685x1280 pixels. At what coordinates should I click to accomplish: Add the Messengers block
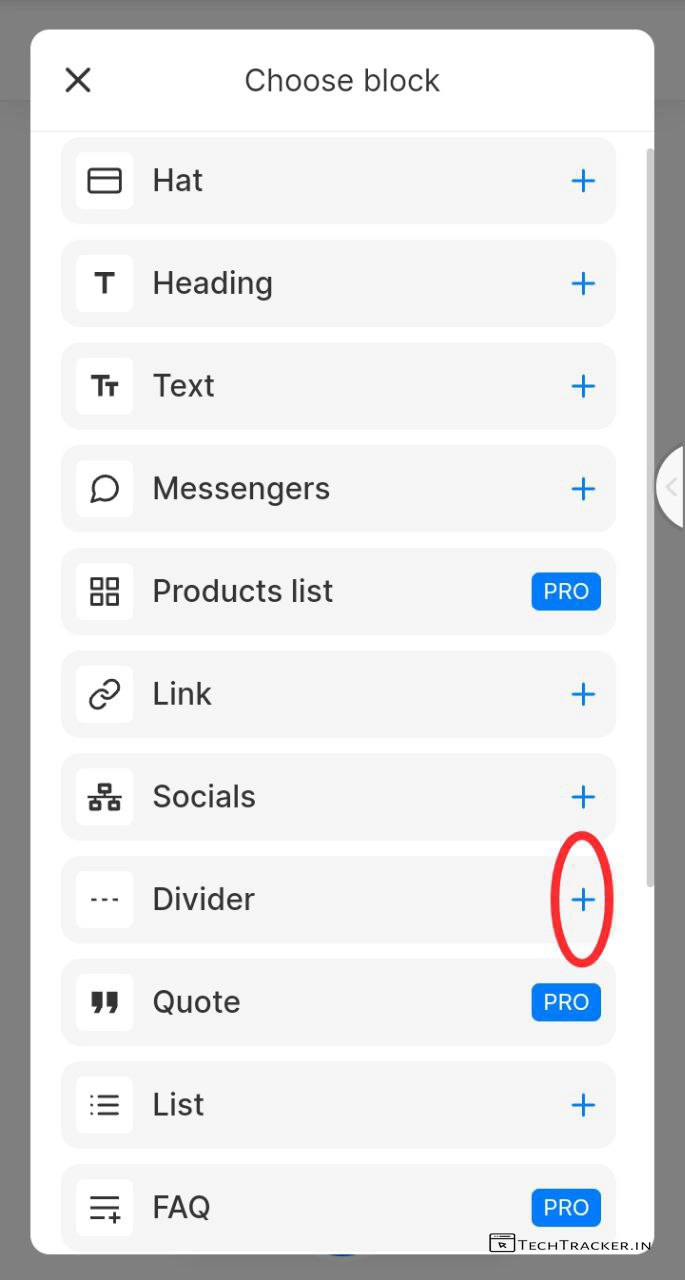click(583, 489)
